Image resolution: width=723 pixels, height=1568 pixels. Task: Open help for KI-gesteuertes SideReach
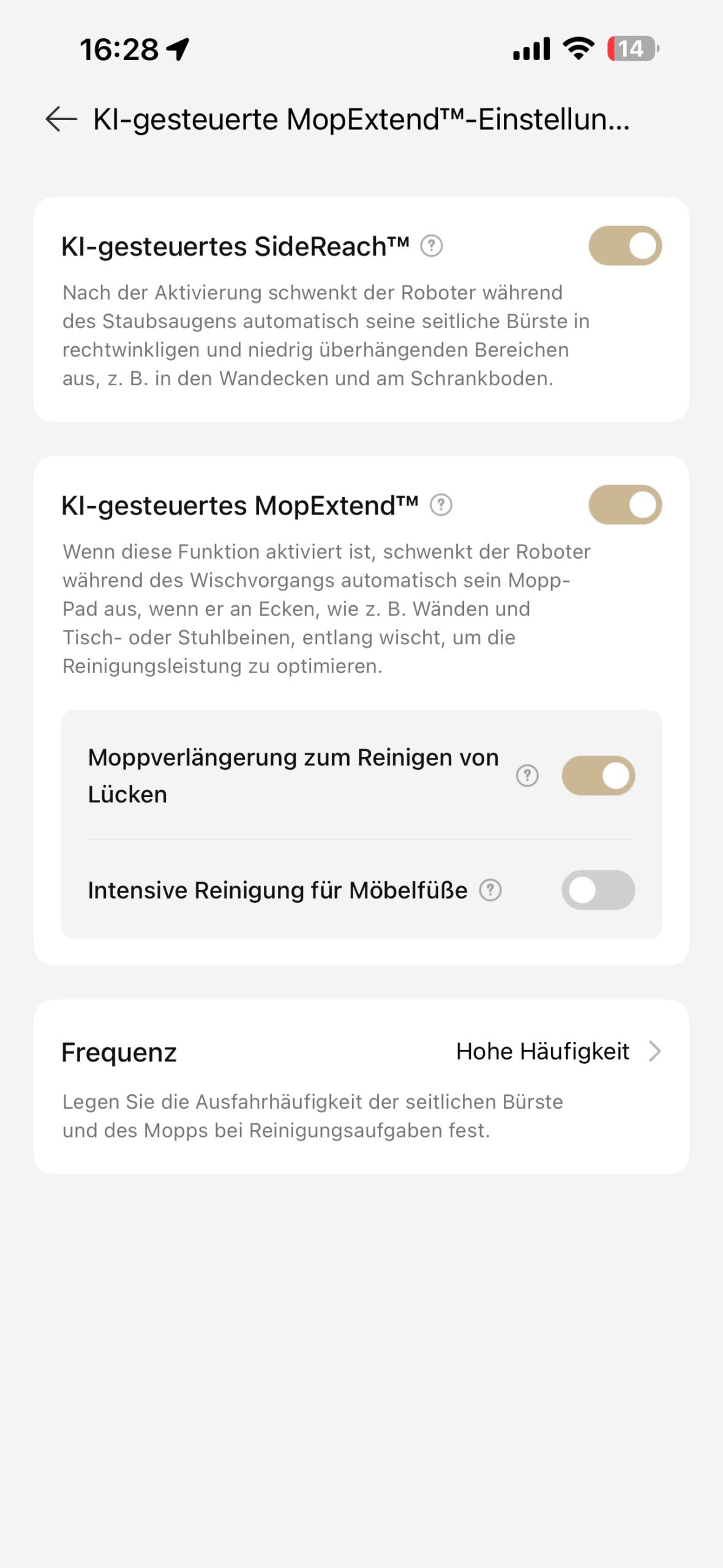coord(432,246)
